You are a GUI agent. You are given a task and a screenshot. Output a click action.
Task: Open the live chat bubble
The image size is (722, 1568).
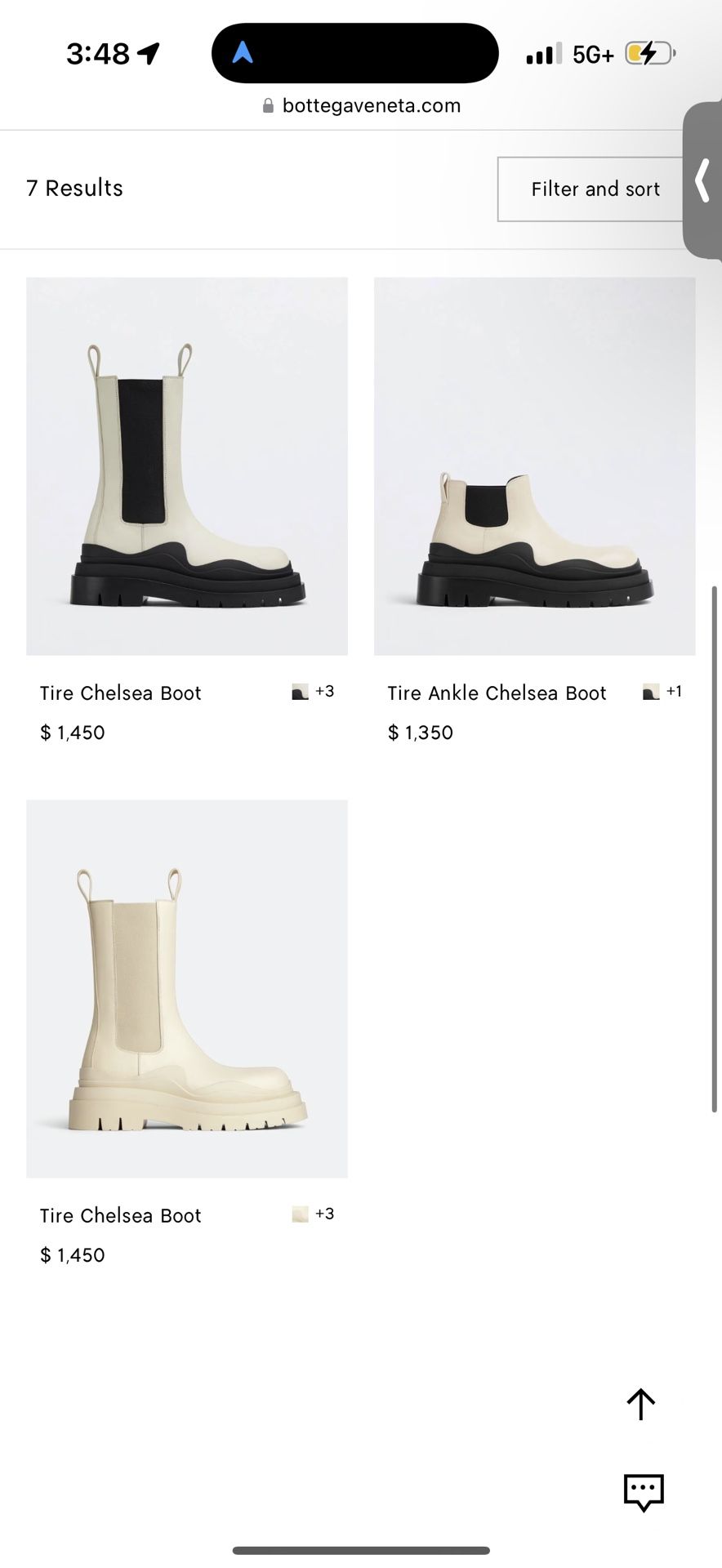(x=644, y=1492)
